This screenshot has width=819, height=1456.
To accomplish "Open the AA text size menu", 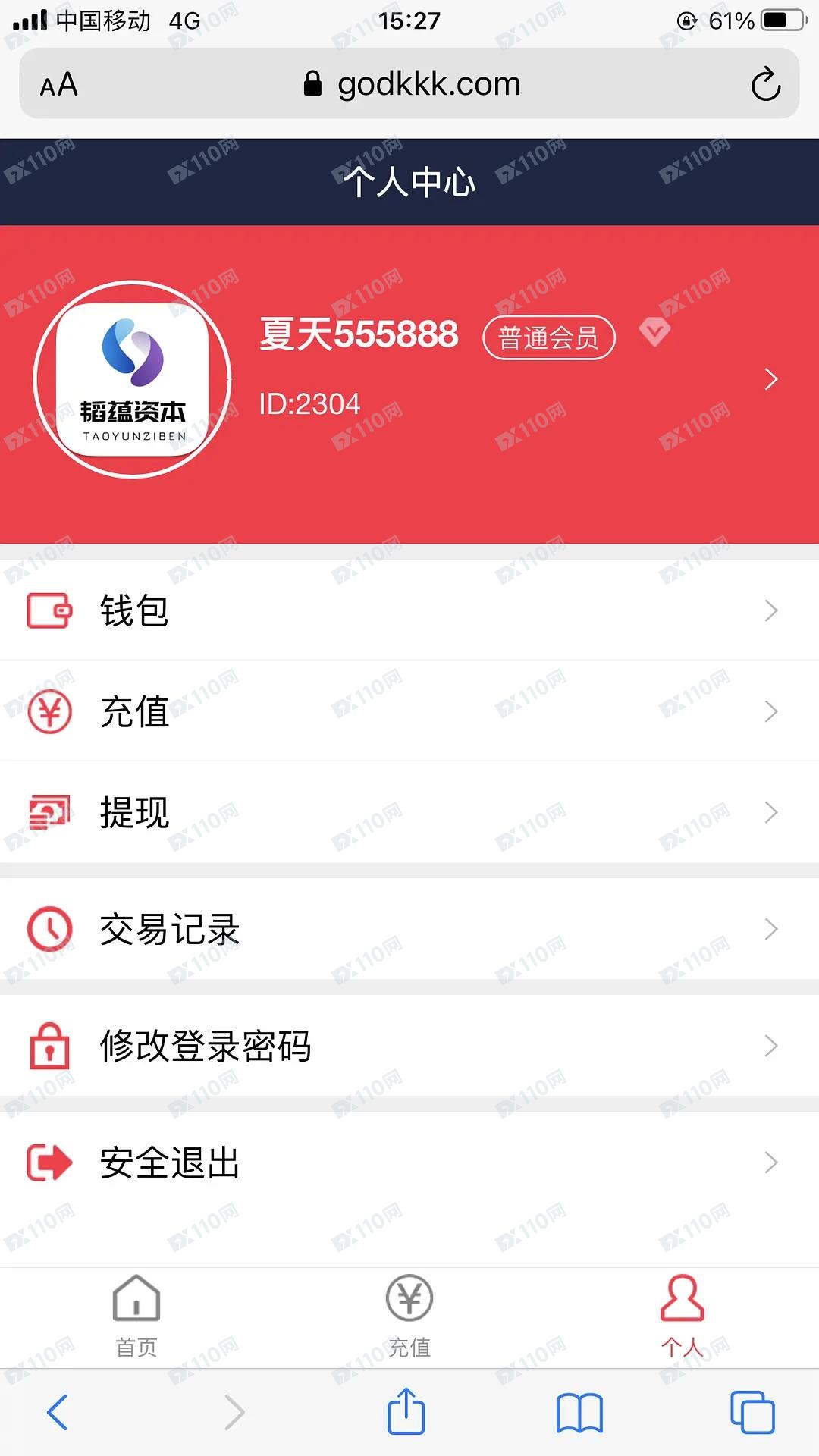I will [x=59, y=85].
